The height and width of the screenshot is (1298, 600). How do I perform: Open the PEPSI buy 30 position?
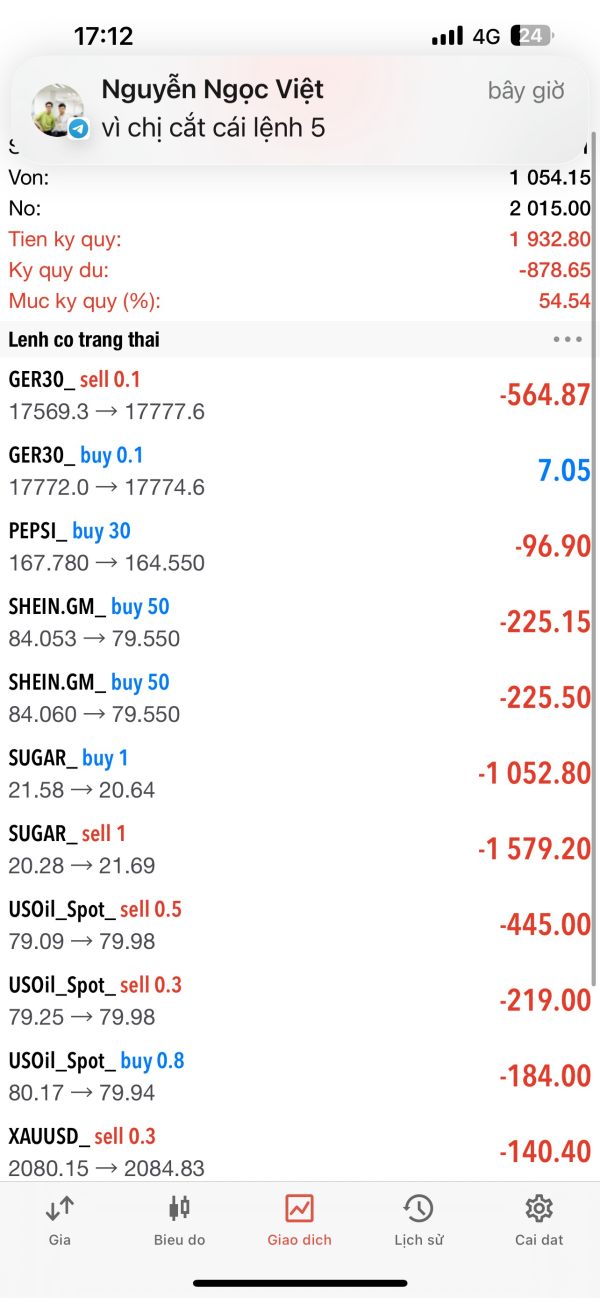coord(300,547)
